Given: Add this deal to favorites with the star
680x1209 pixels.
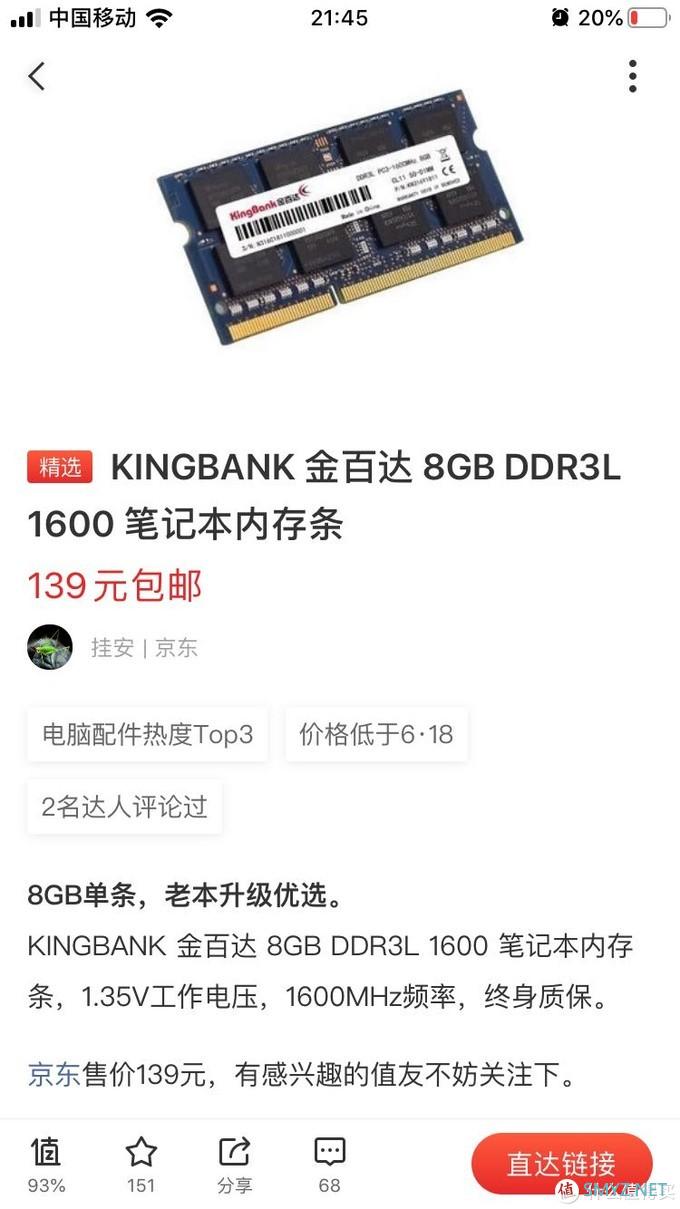Looking at the screenshot, I should (x=141, y=1164).
